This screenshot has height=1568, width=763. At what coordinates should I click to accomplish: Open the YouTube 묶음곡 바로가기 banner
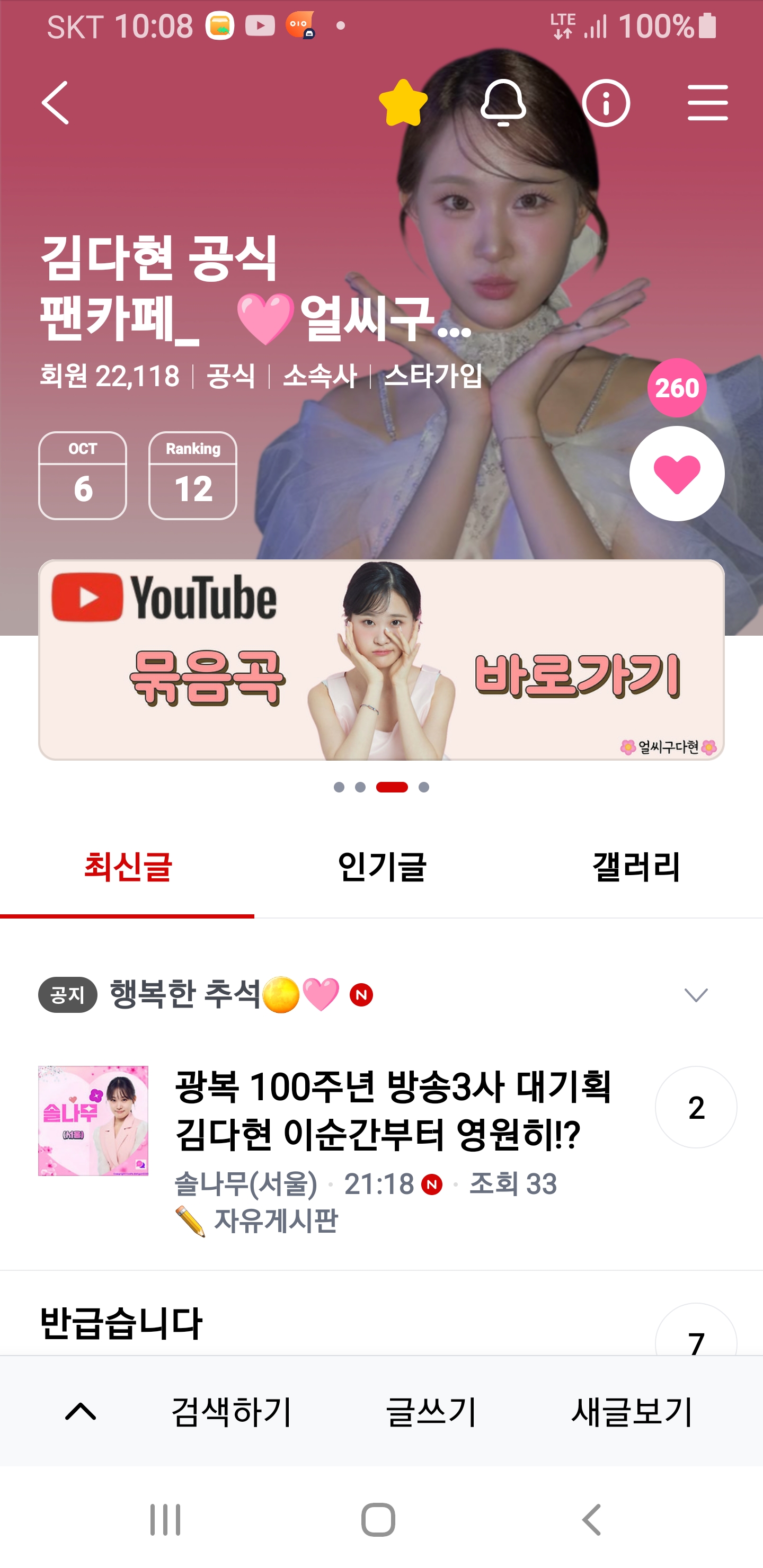point(381,660)
